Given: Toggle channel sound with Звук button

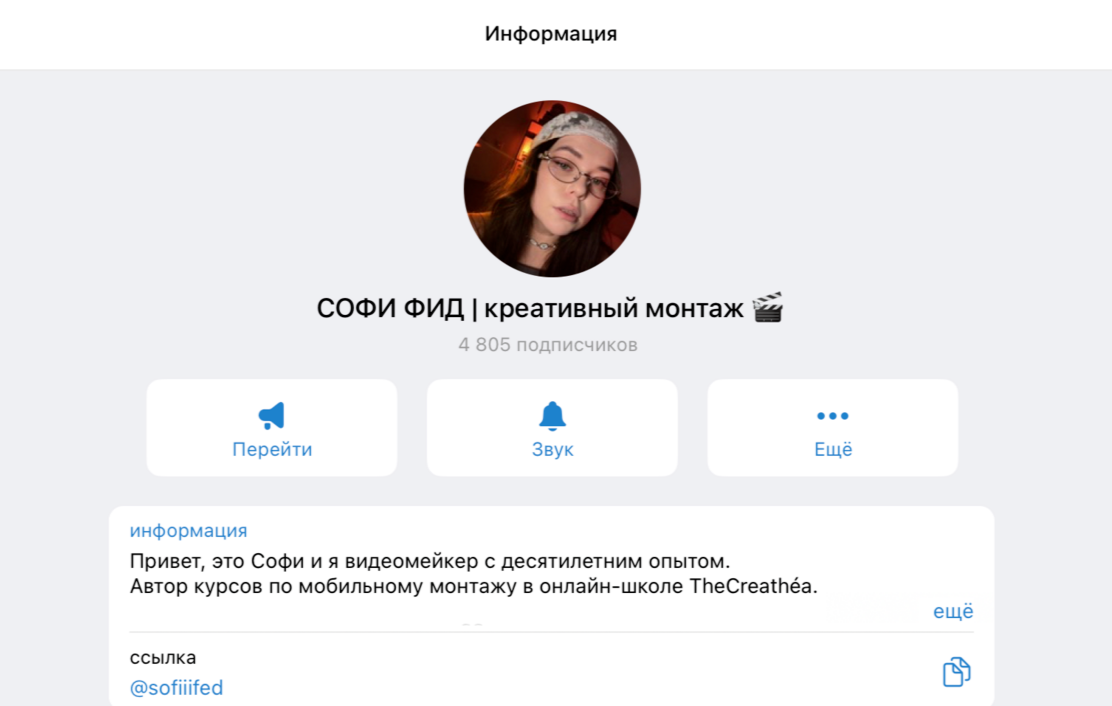Looking at the screenshot, I should 552,428.
